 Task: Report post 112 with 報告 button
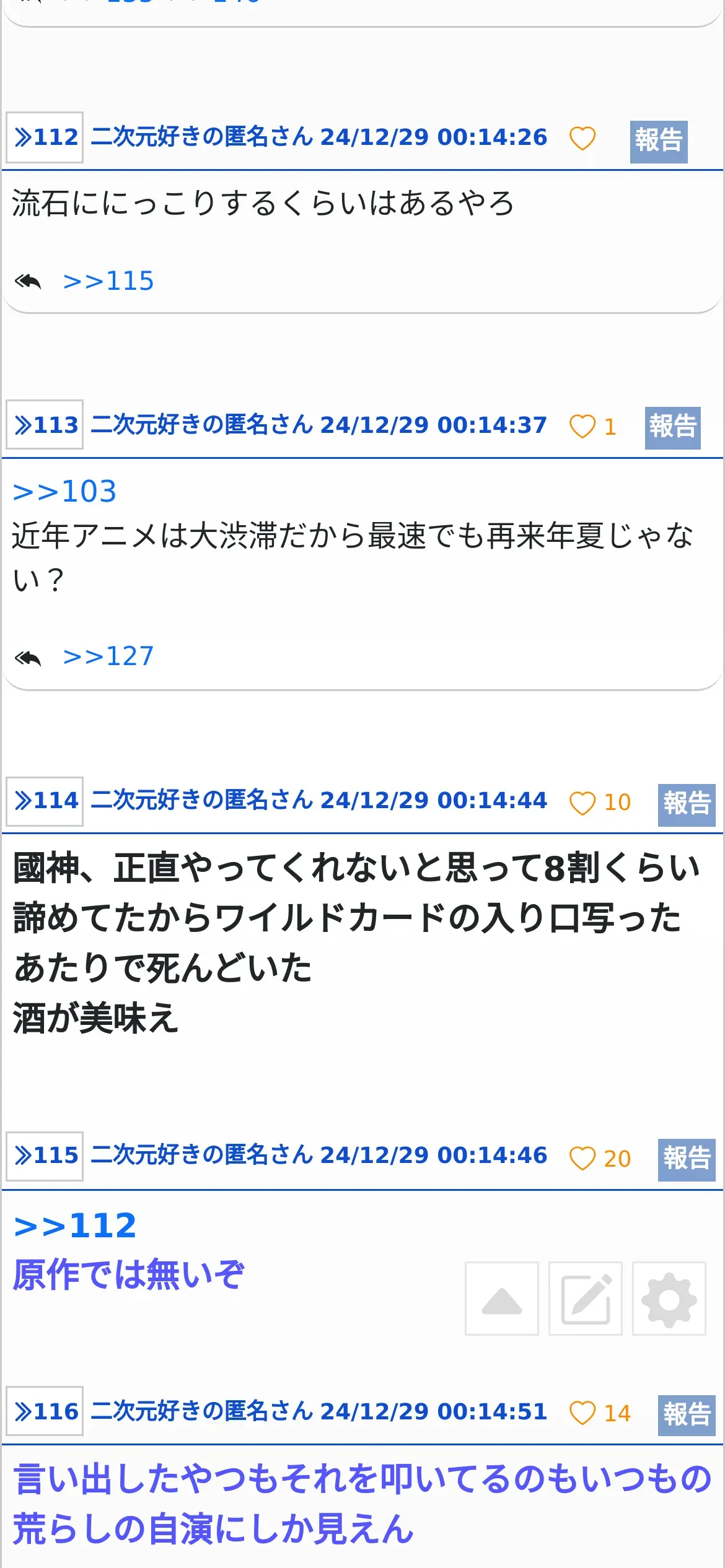pos(659,142)
